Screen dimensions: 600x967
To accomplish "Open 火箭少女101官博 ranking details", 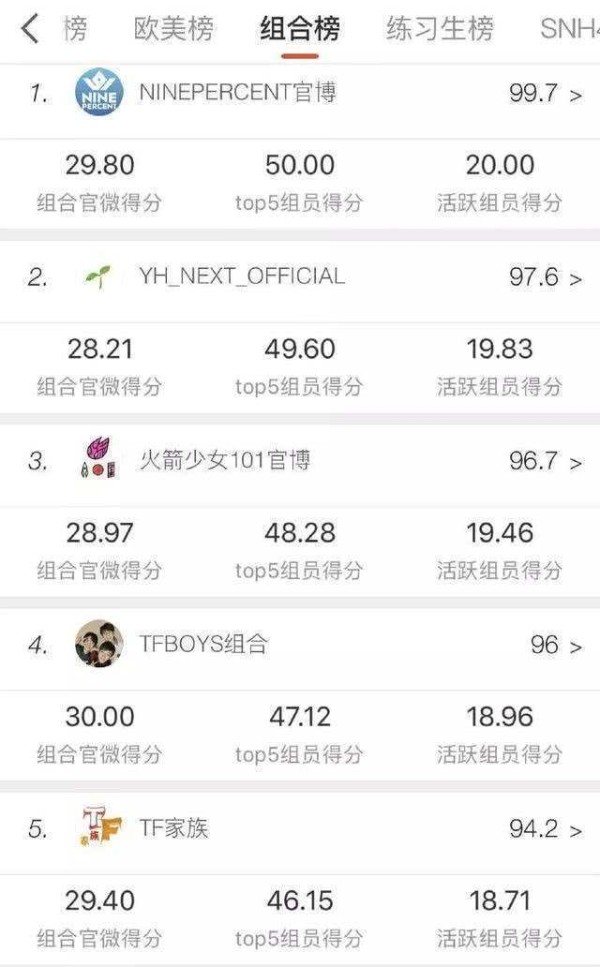I will (300, 461).
